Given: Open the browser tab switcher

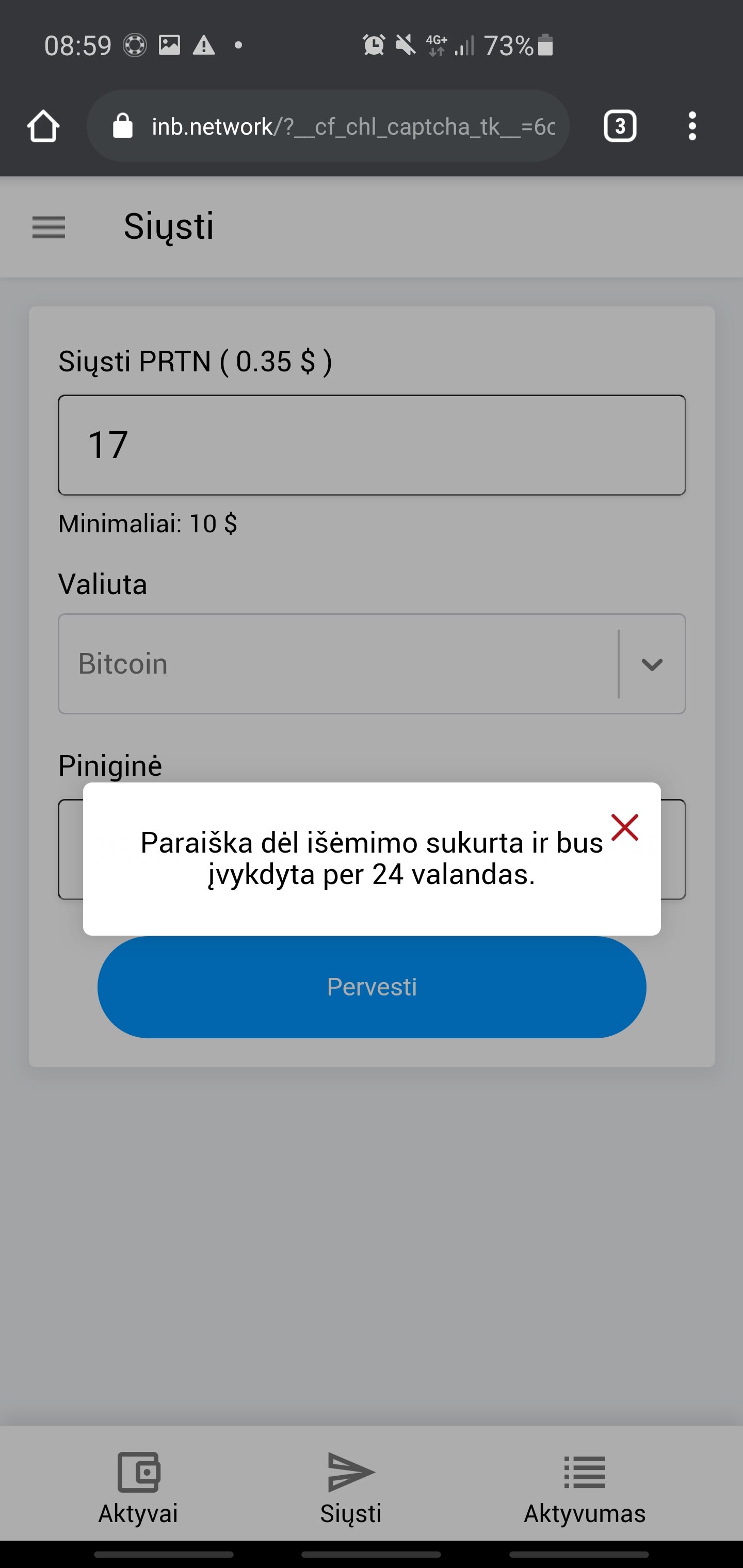Looking at the screenshot, I should click(x=619, y=126).
